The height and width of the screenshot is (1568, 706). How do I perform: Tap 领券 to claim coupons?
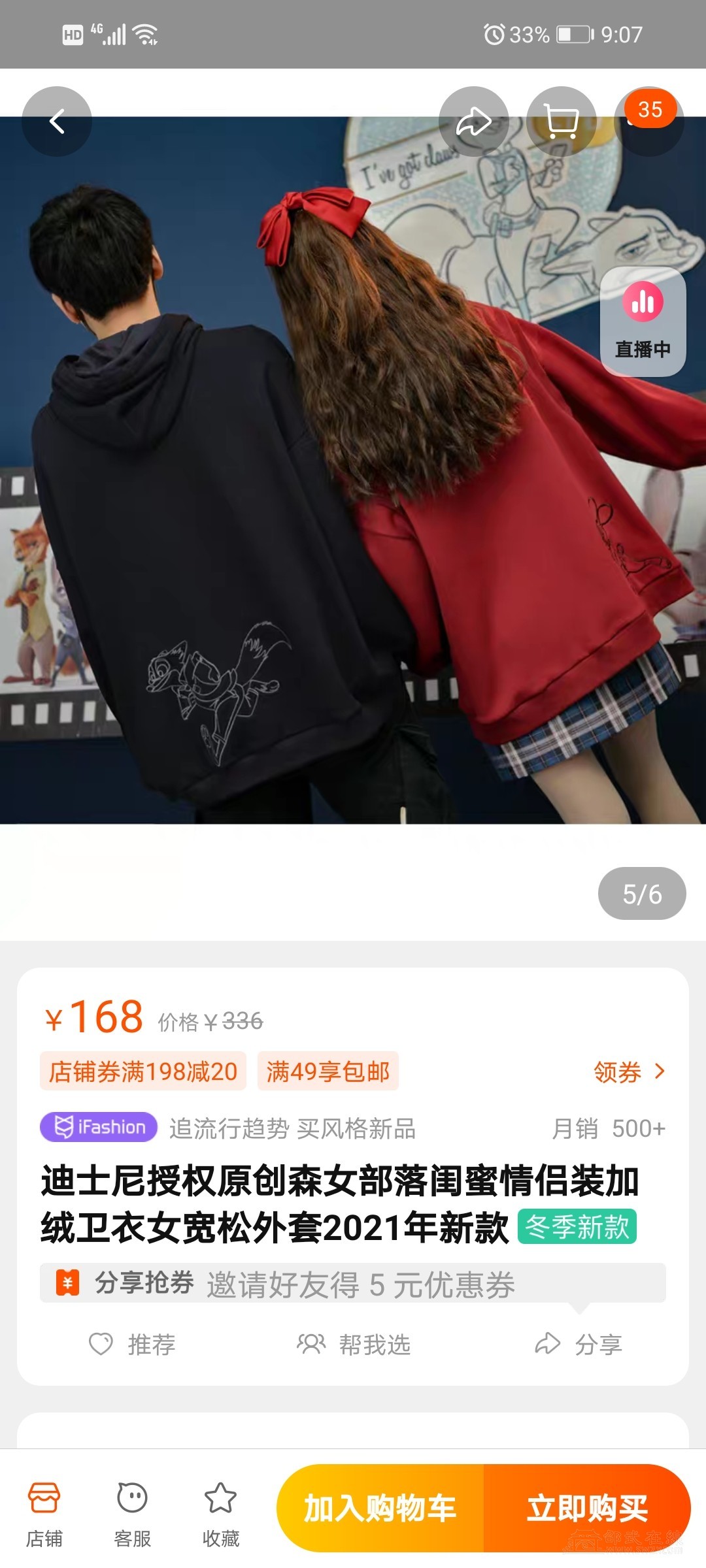(628, 1072)
